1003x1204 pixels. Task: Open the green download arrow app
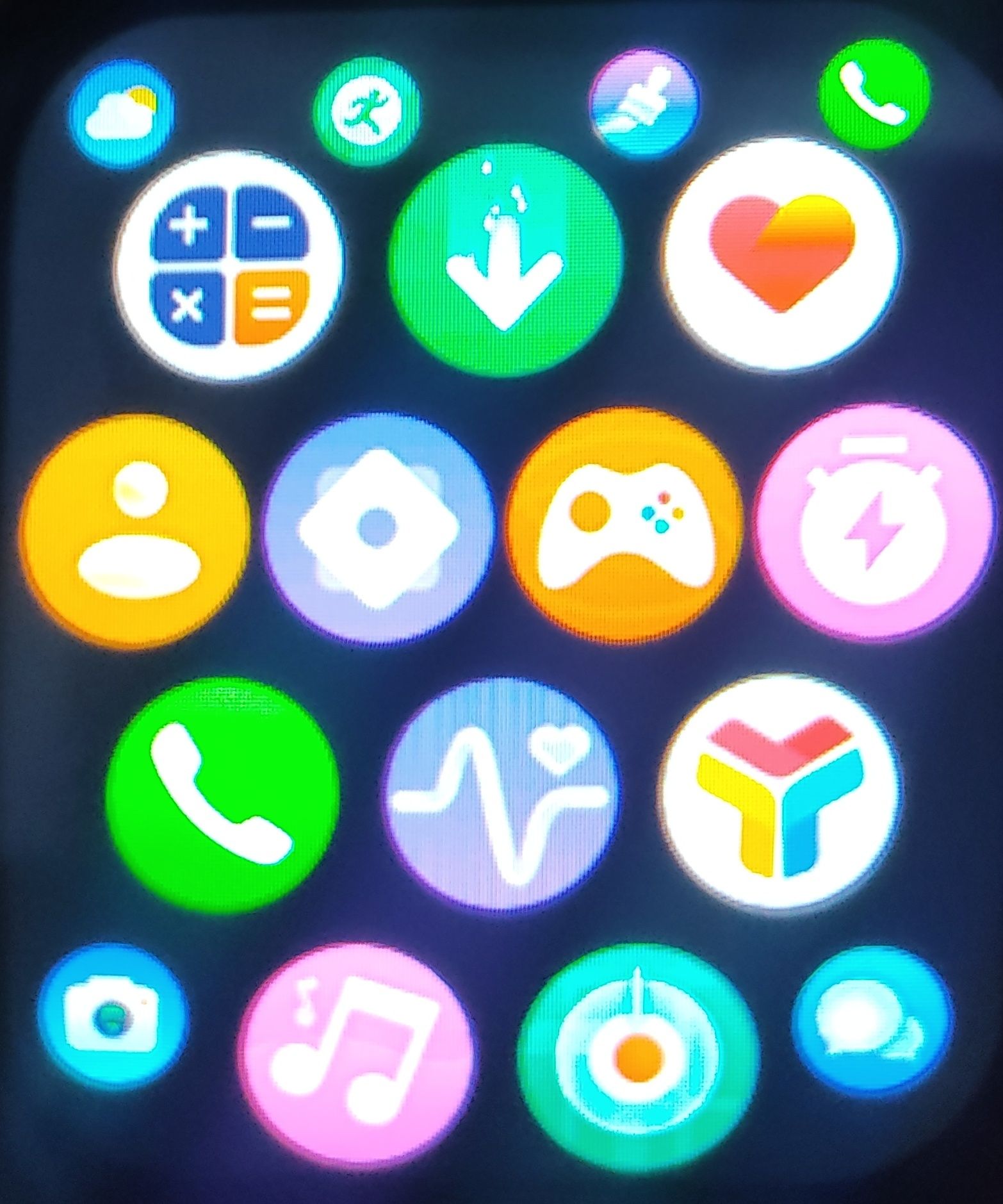pos(505,260)
